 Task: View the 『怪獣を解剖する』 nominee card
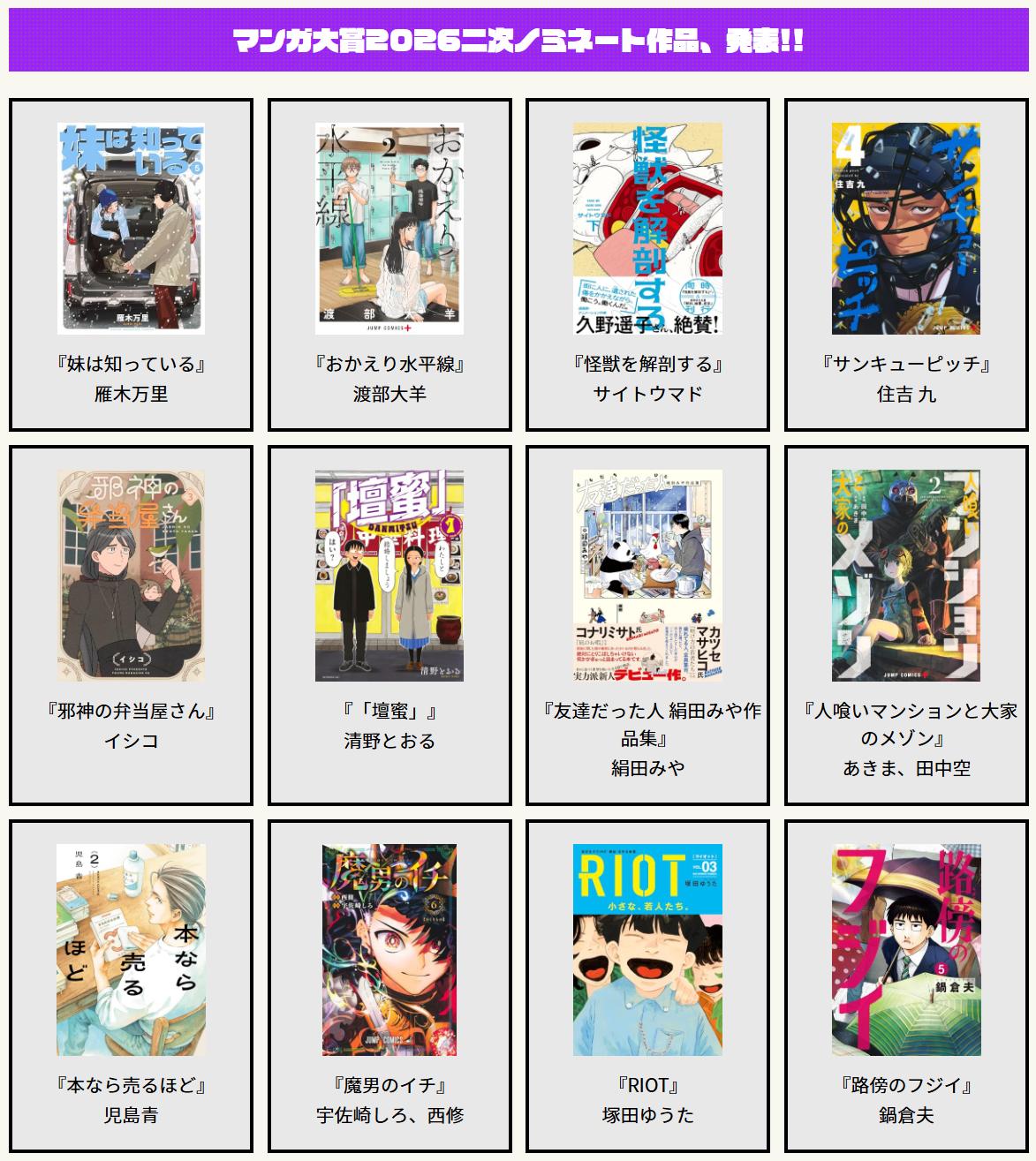(647, 265)
